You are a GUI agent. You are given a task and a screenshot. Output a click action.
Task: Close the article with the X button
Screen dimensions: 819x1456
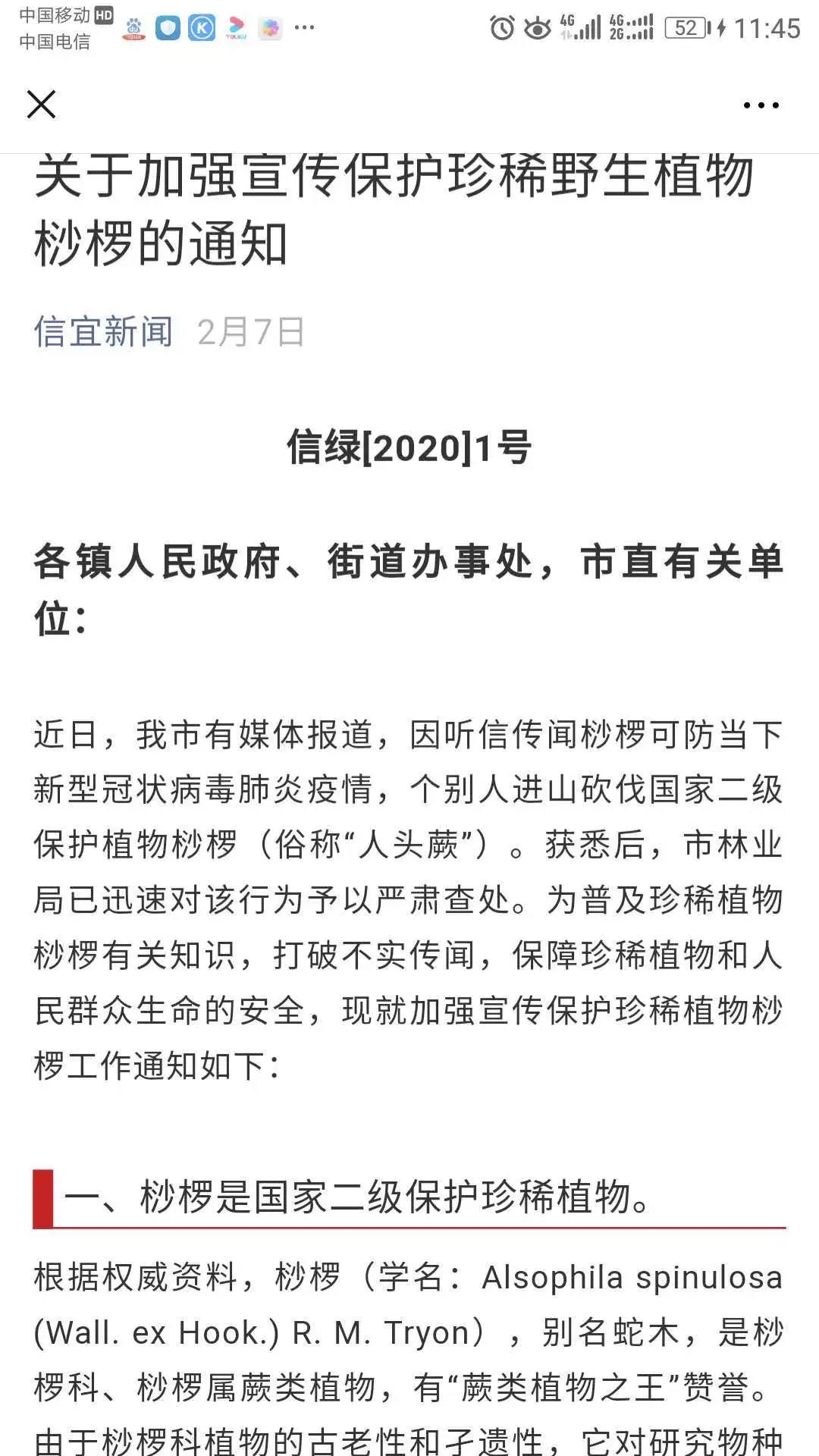pyautogui.click(x=42, y=105)
